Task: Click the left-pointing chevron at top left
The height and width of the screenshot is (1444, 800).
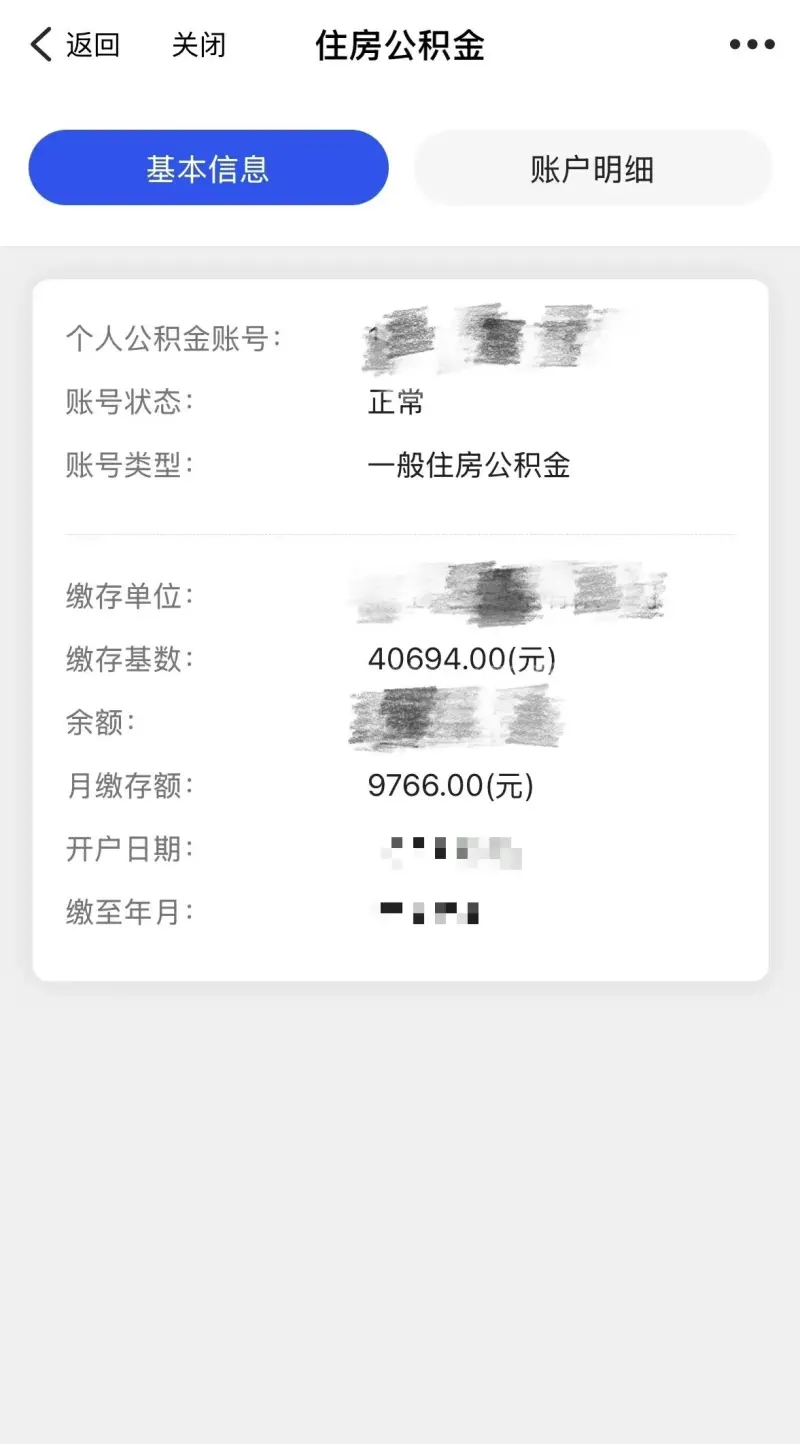Action: (38, 44)
